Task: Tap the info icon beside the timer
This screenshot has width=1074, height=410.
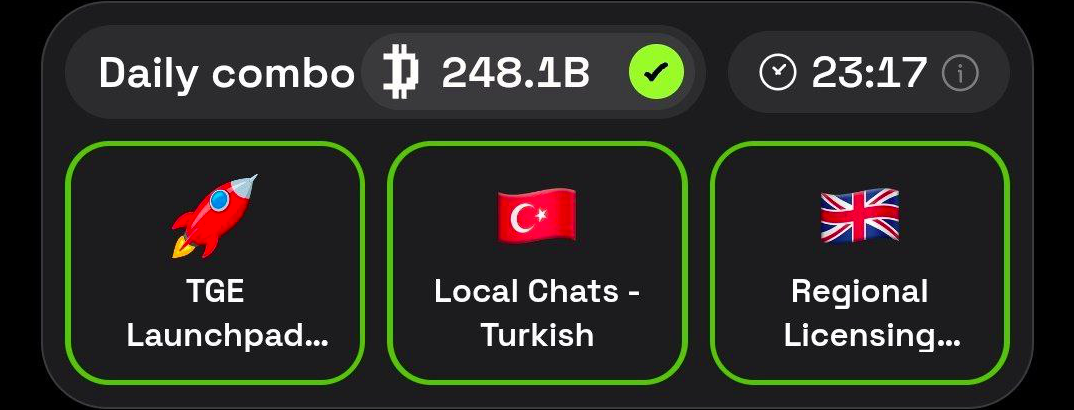Action: click(960, 73)
